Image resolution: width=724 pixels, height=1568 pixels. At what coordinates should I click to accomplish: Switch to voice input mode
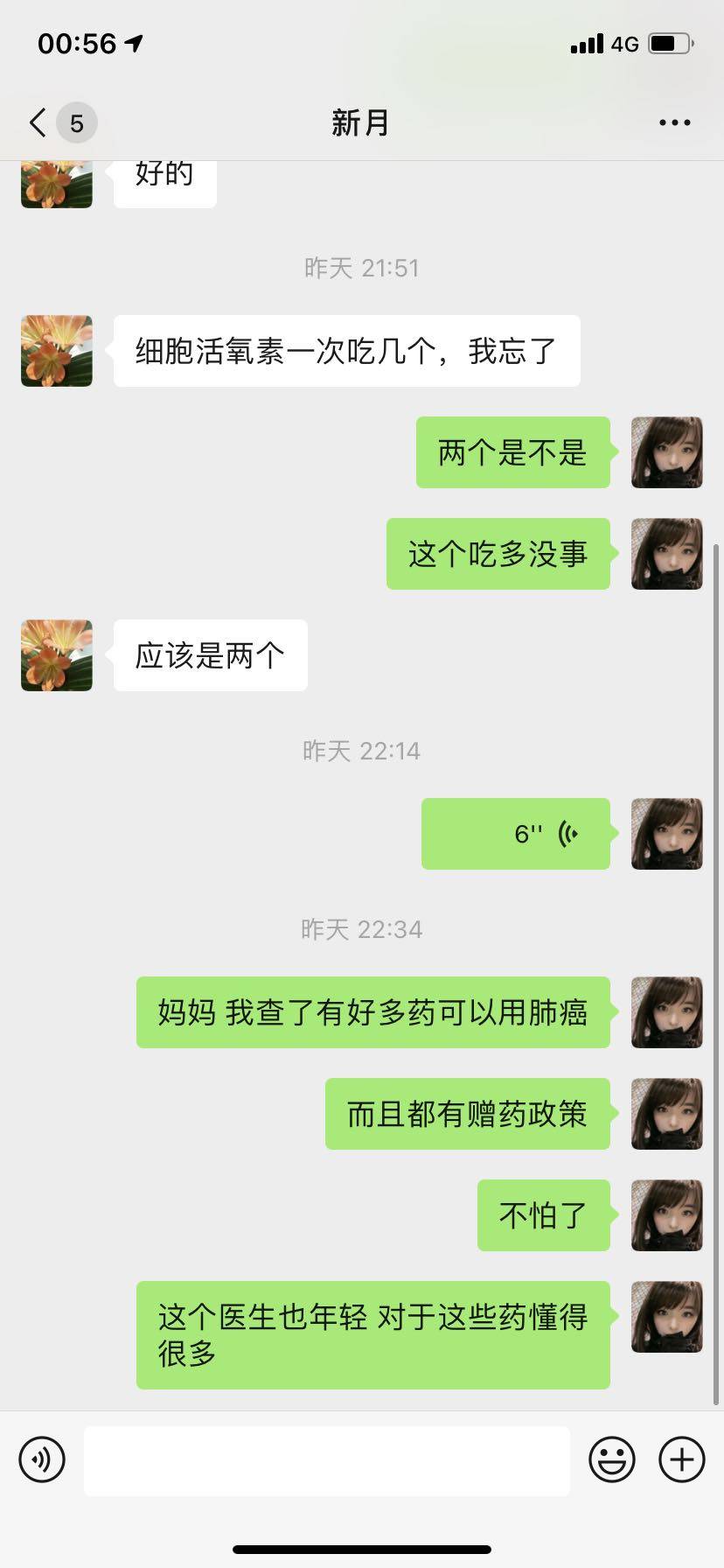coord(42,1459)
